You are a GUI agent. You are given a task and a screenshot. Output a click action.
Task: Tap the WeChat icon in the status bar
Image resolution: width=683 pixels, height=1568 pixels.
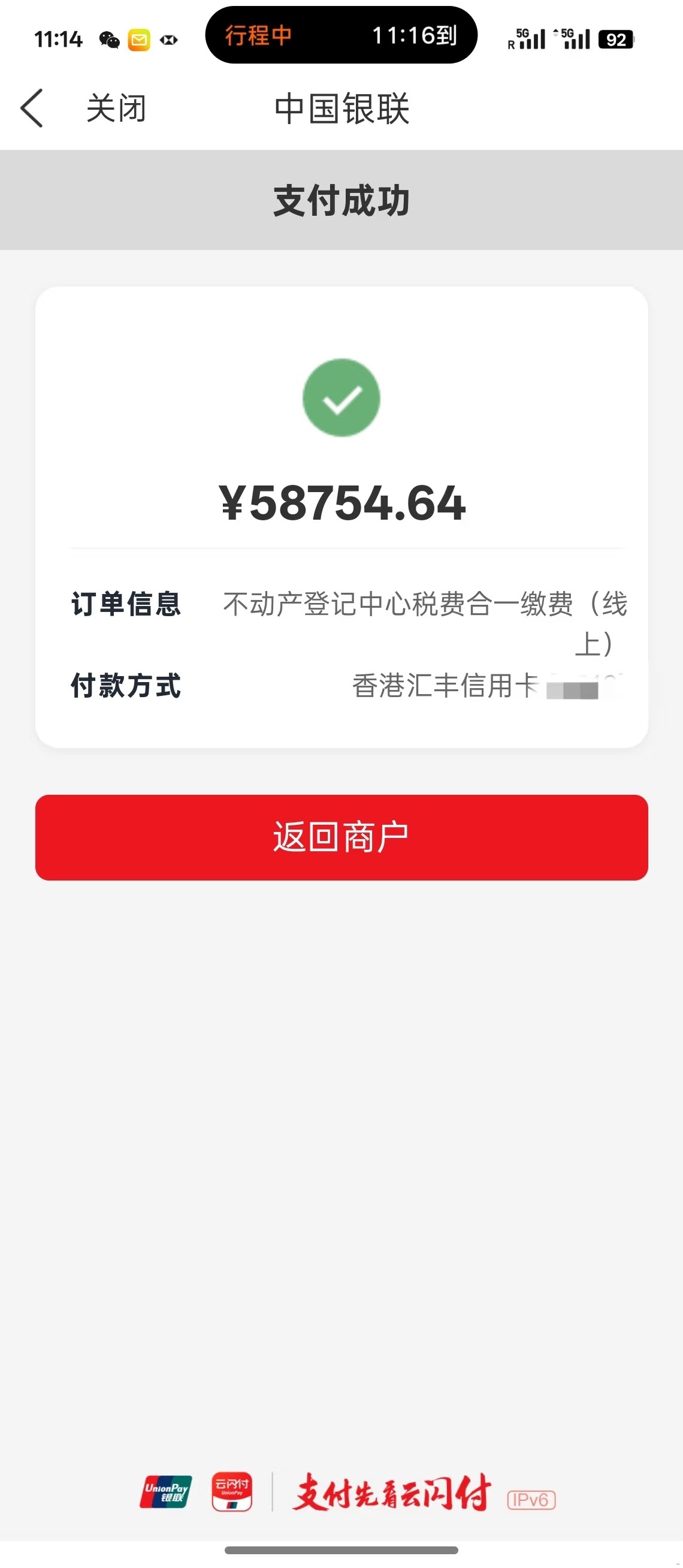coord(110,39)
